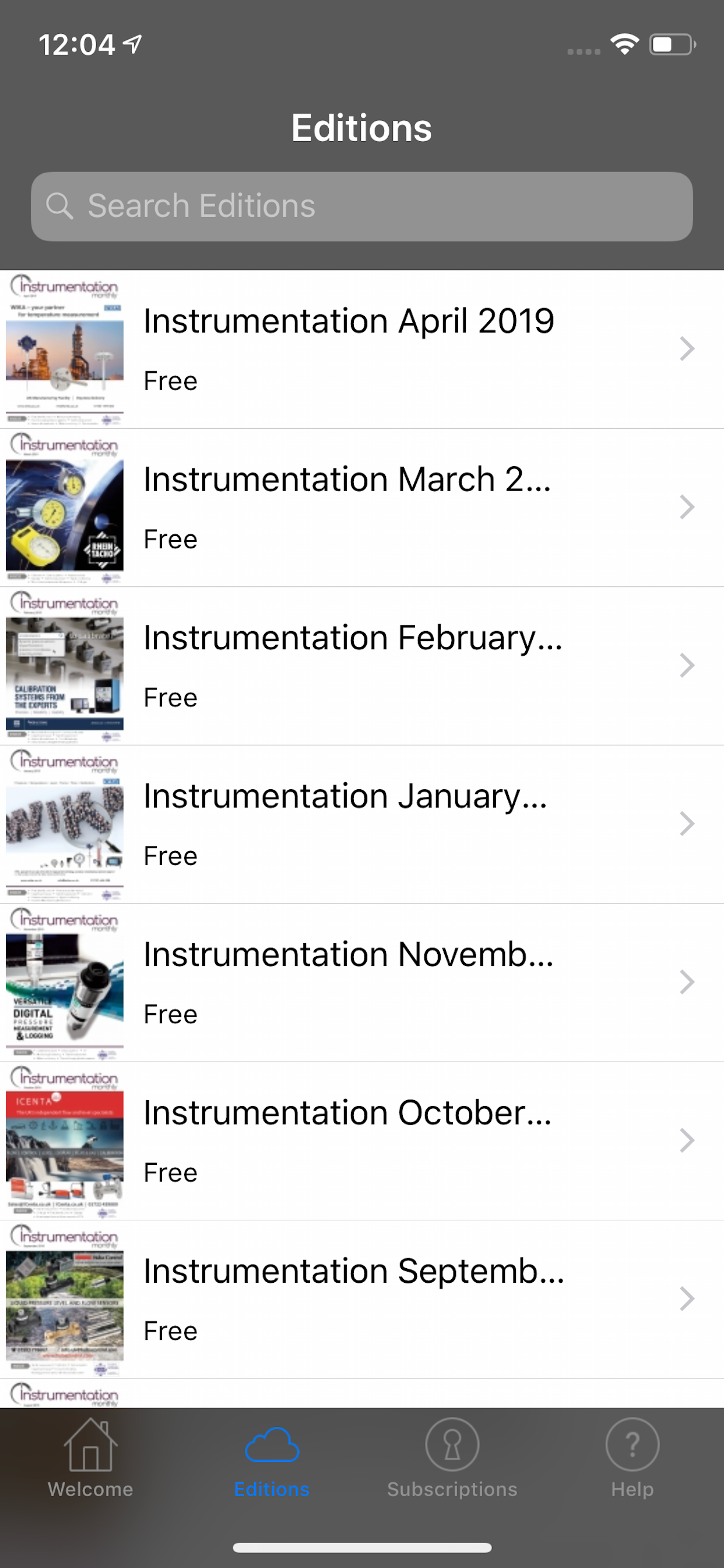Tap the Instrumentation March cover thumbnail
The image size is (724, 1568).
64,507
